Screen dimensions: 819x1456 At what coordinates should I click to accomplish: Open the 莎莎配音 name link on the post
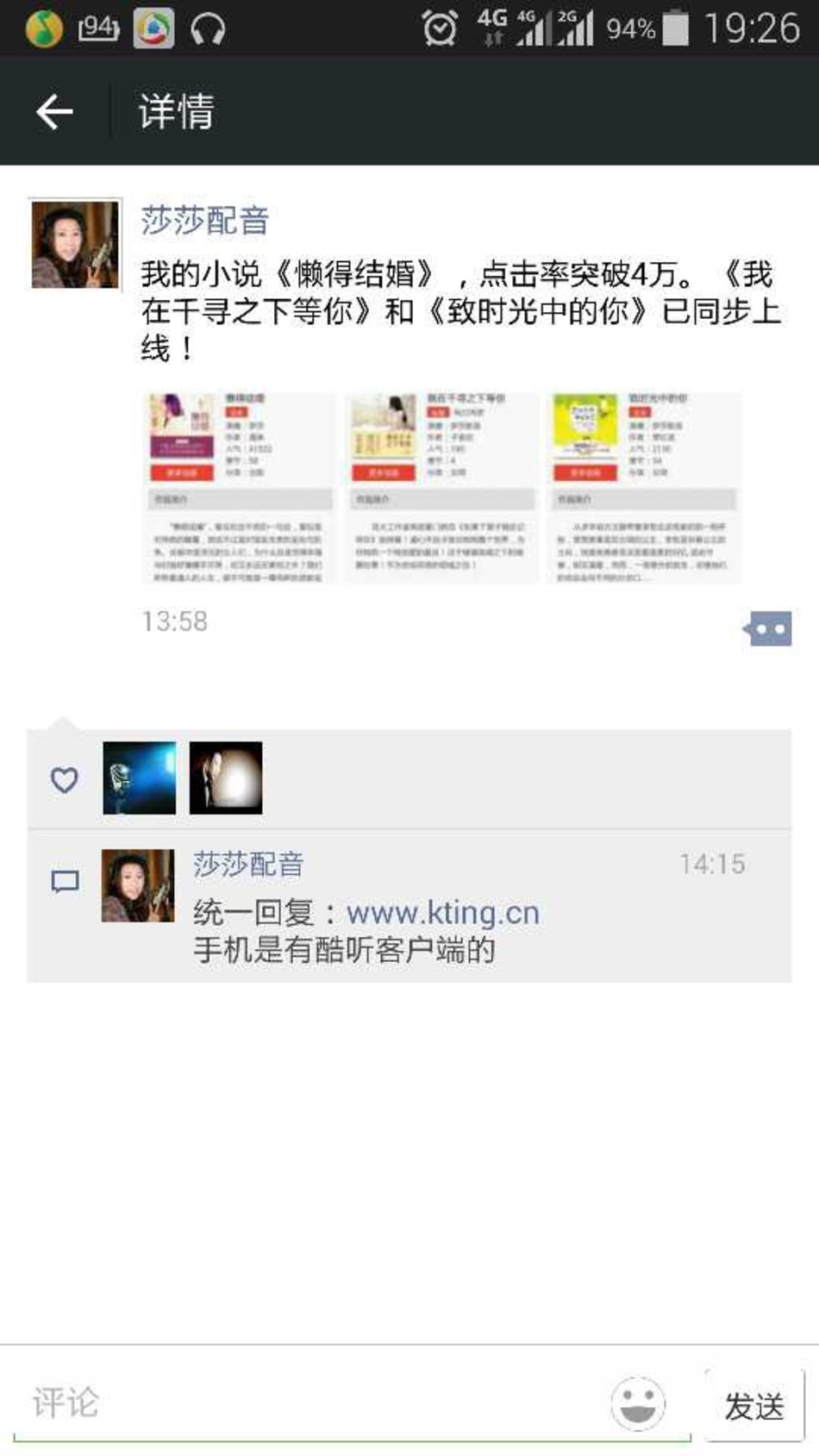(x=205, y=221)
